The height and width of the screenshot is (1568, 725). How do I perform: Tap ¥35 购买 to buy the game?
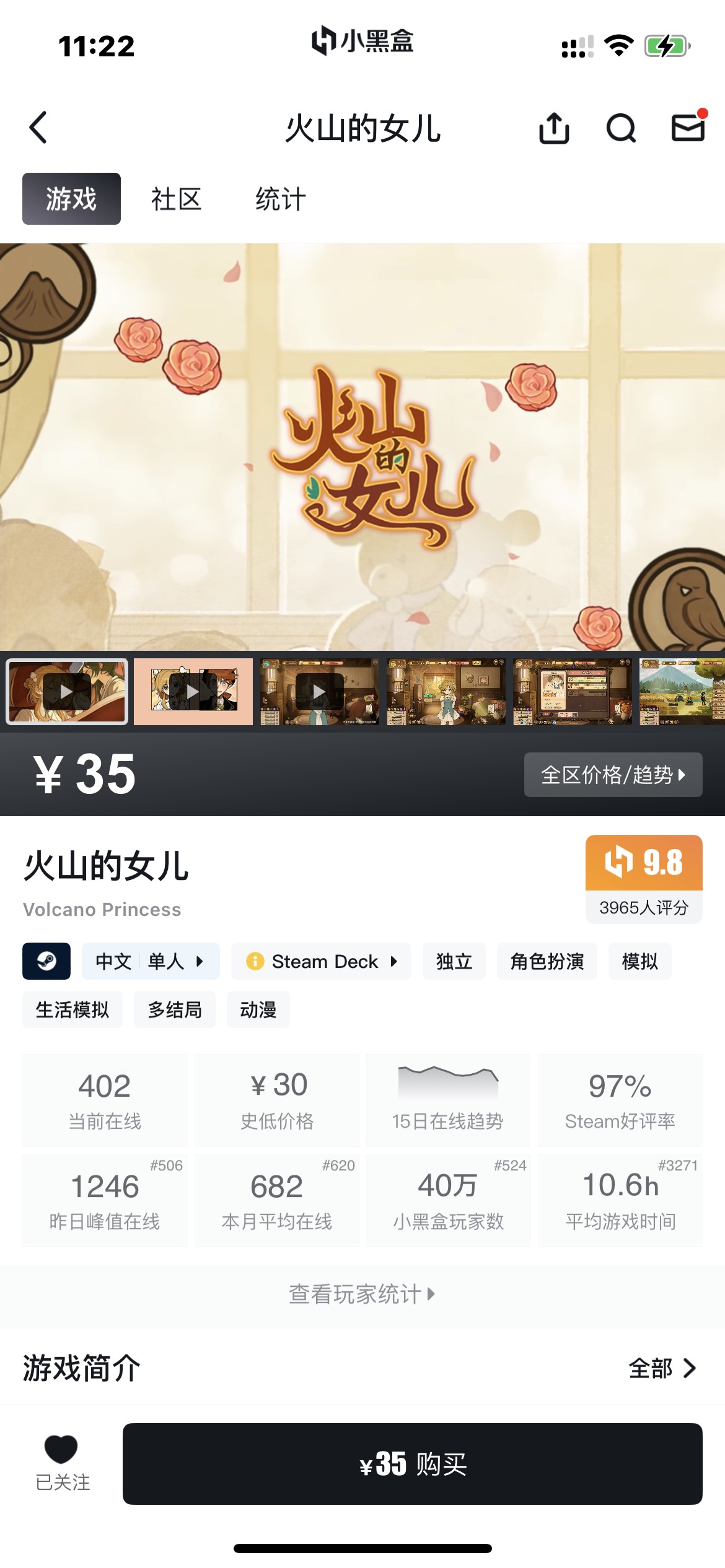click(412, 1464)
